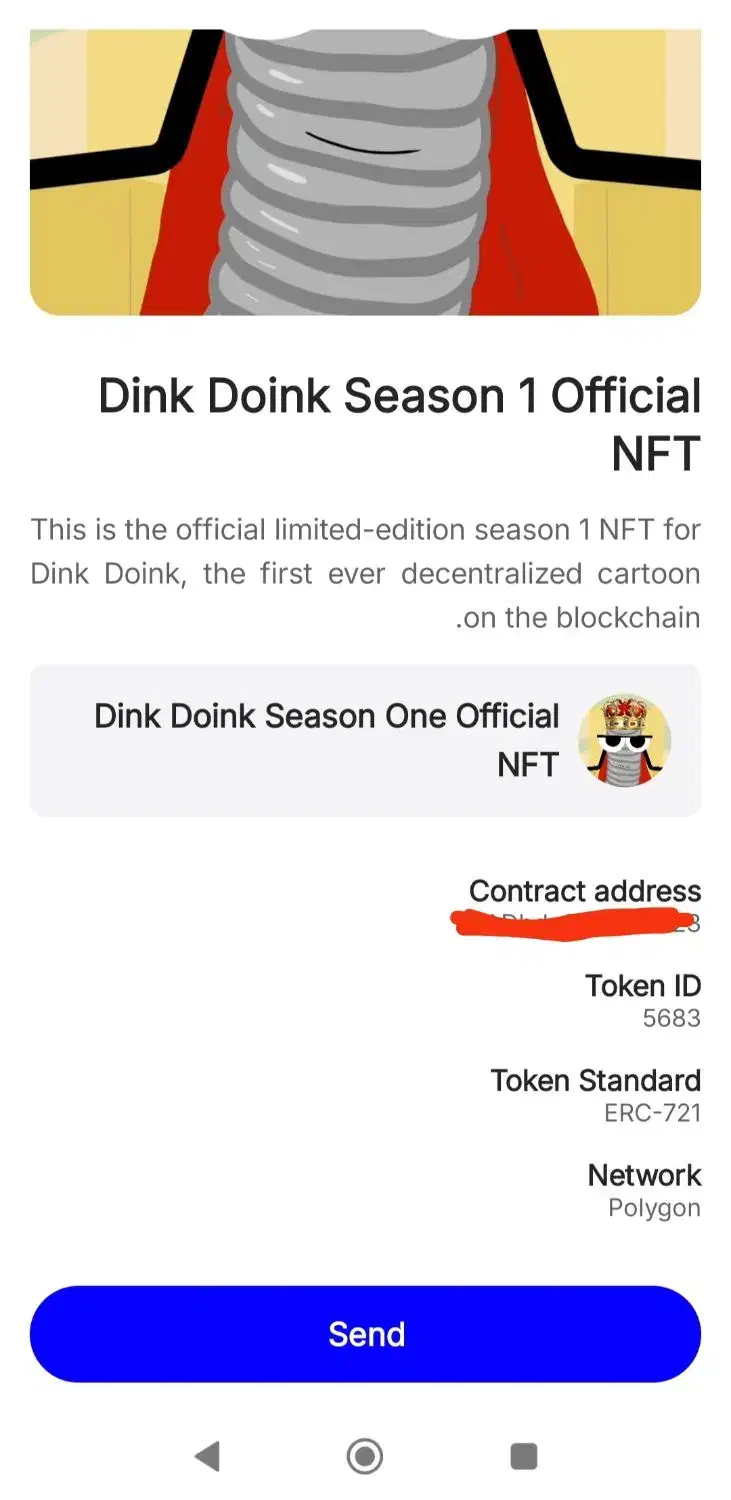Return to the home screen
This screenshot has height=1500, width=731.
(365, 1456)
